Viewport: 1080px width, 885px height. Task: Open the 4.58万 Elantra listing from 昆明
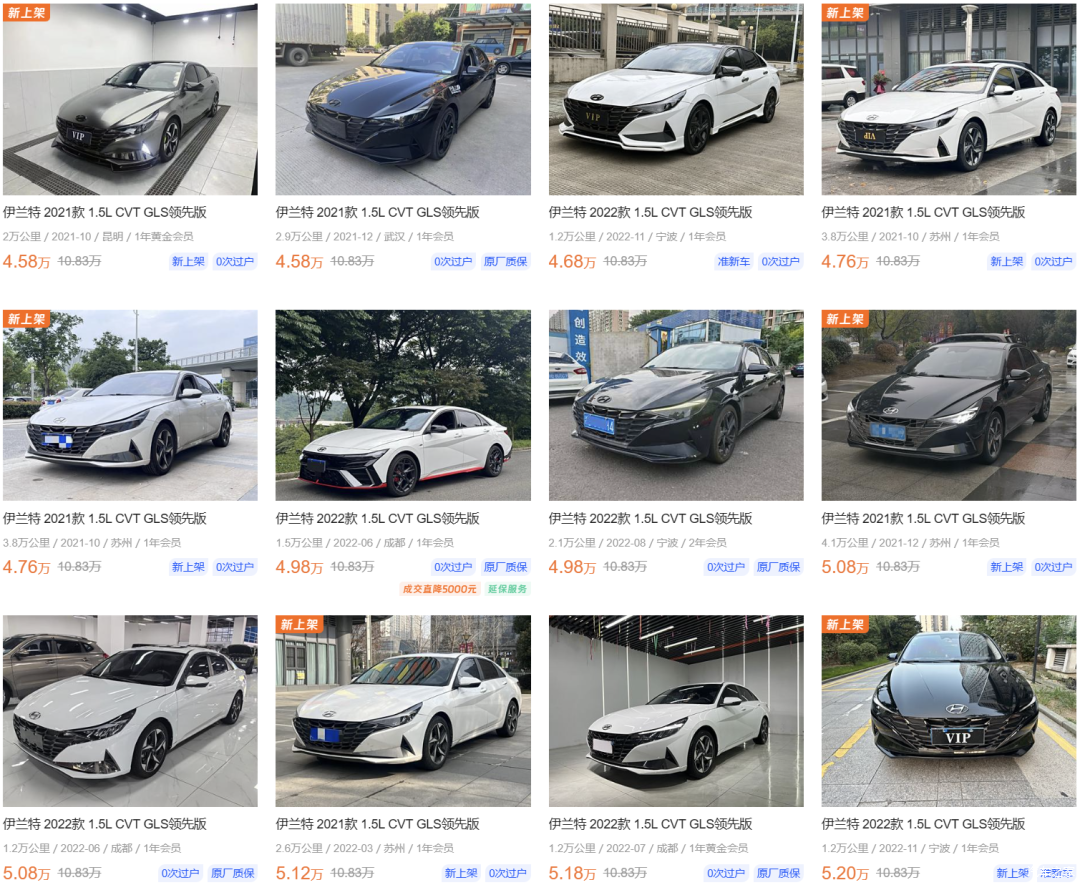coord(130,100)
